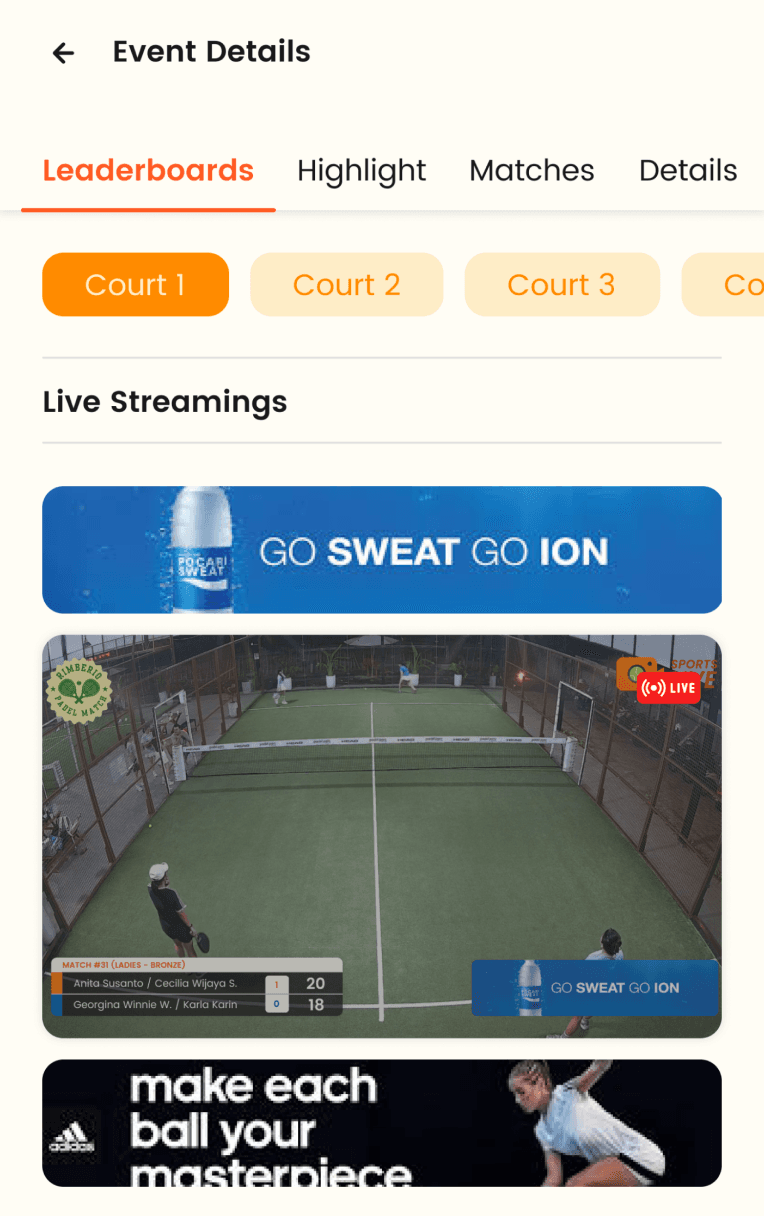Viewport: 764px width, 1216px height.
Task: Go back from Event Details
Action: pos(63,53)
